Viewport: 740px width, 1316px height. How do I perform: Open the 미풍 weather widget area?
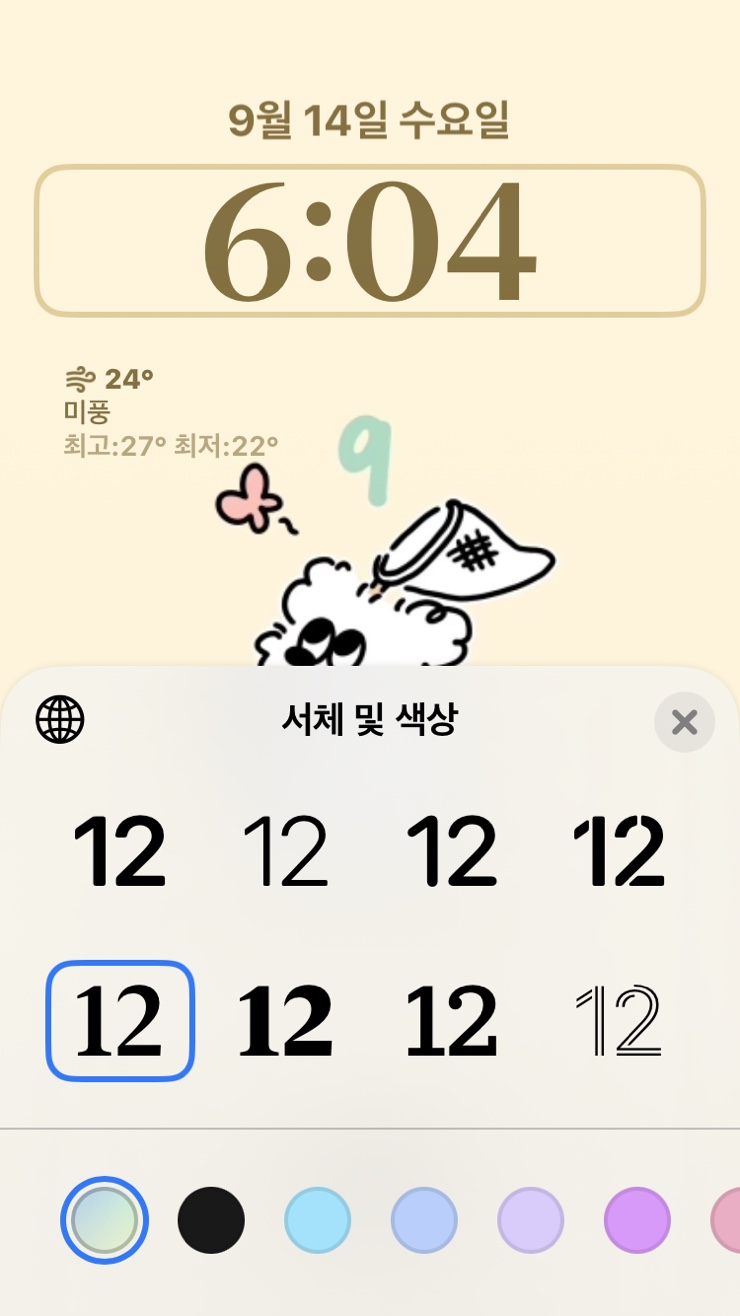171,412
